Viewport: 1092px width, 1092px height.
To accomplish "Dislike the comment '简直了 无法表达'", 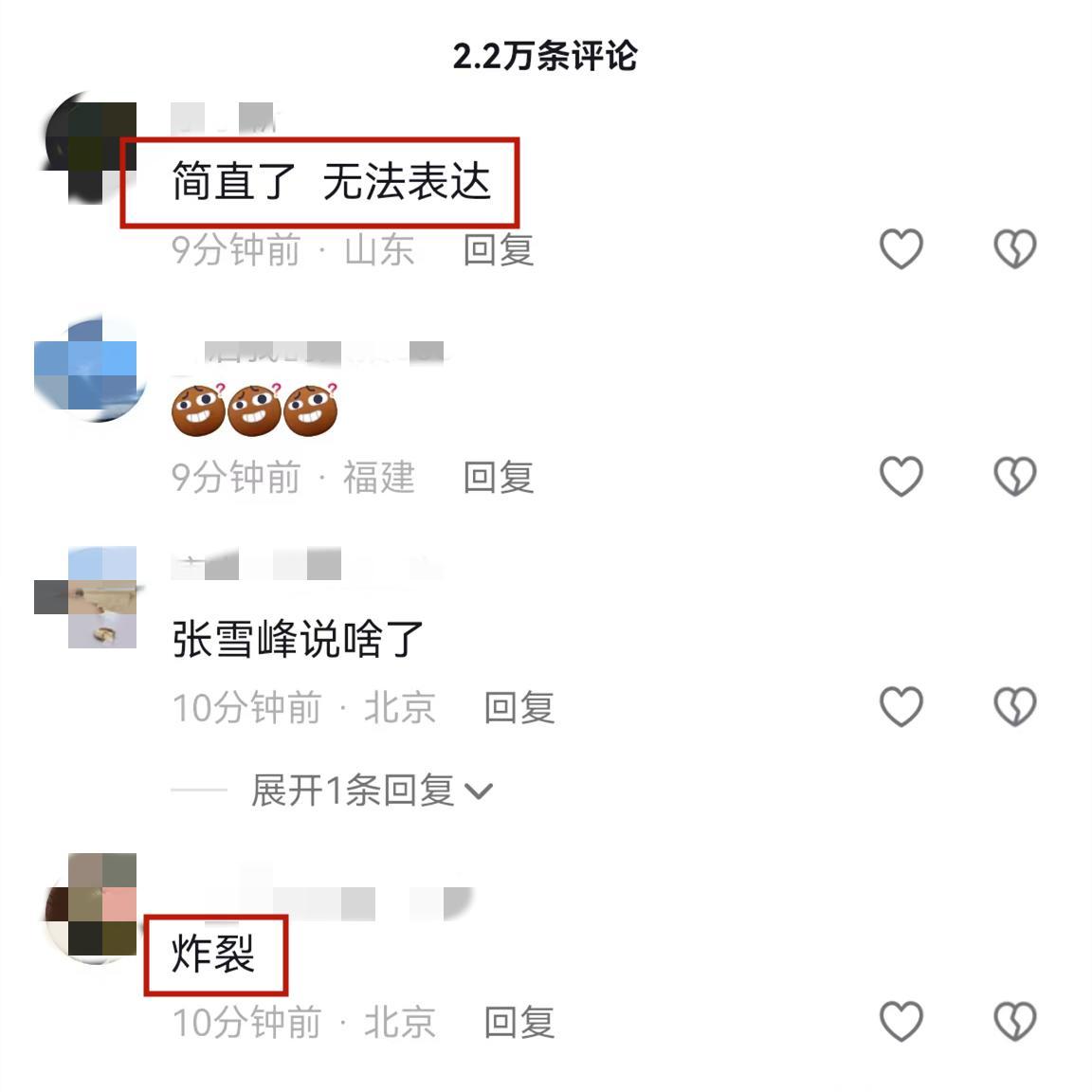I will click(x=1014, y=249).
